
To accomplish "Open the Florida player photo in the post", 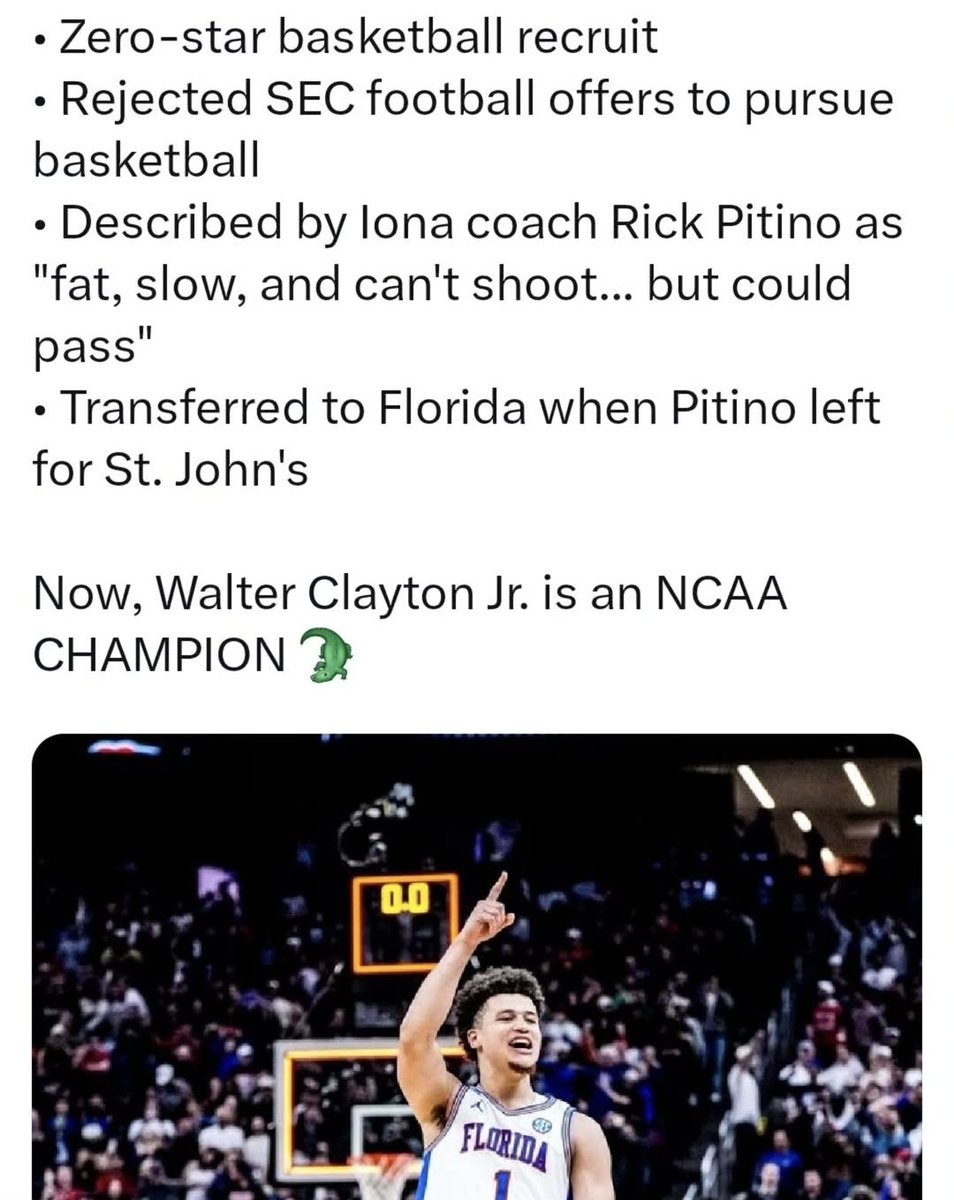I will [476, 965].
